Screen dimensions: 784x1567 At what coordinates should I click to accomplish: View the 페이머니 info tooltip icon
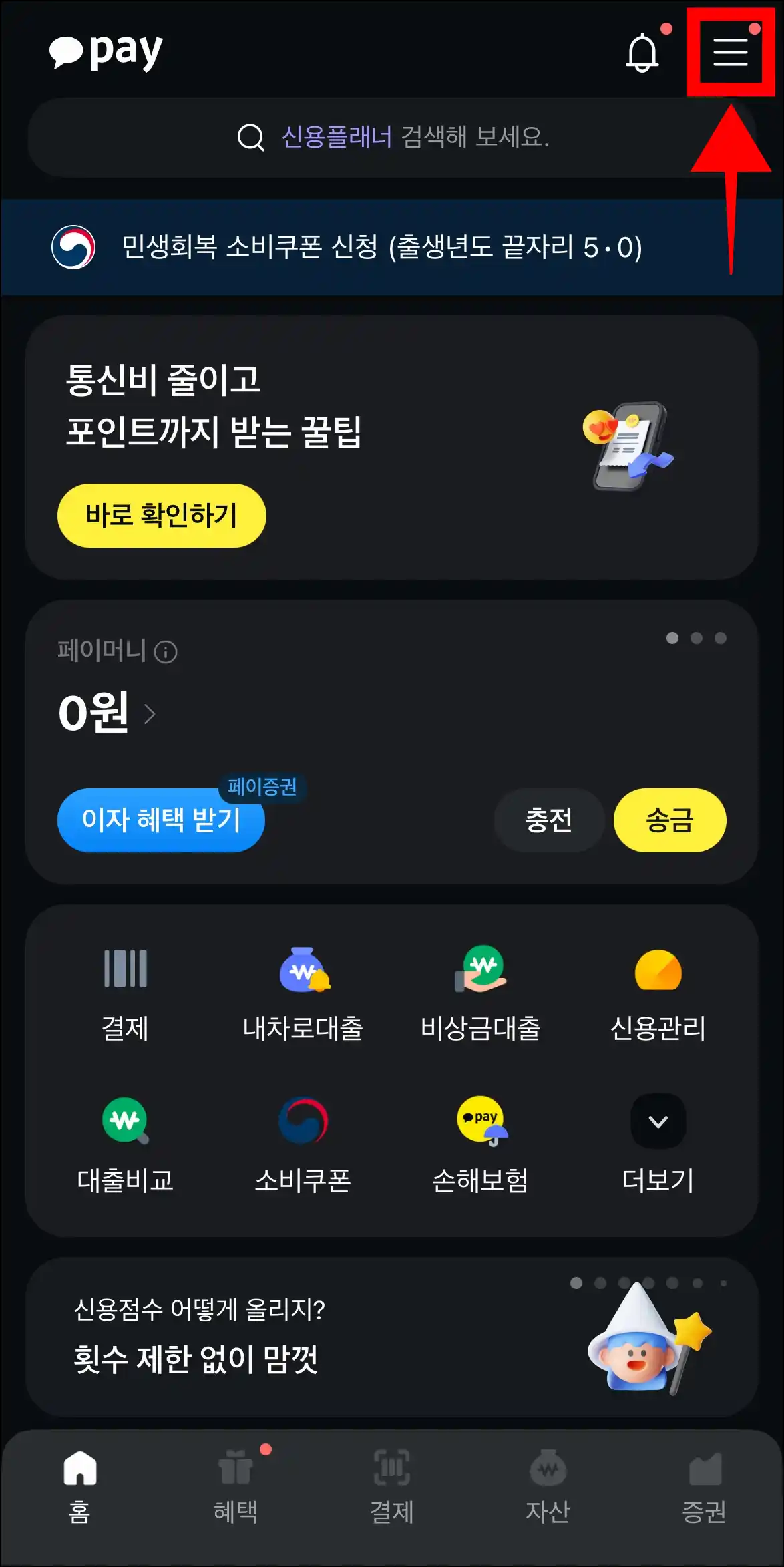pos(165,653)
